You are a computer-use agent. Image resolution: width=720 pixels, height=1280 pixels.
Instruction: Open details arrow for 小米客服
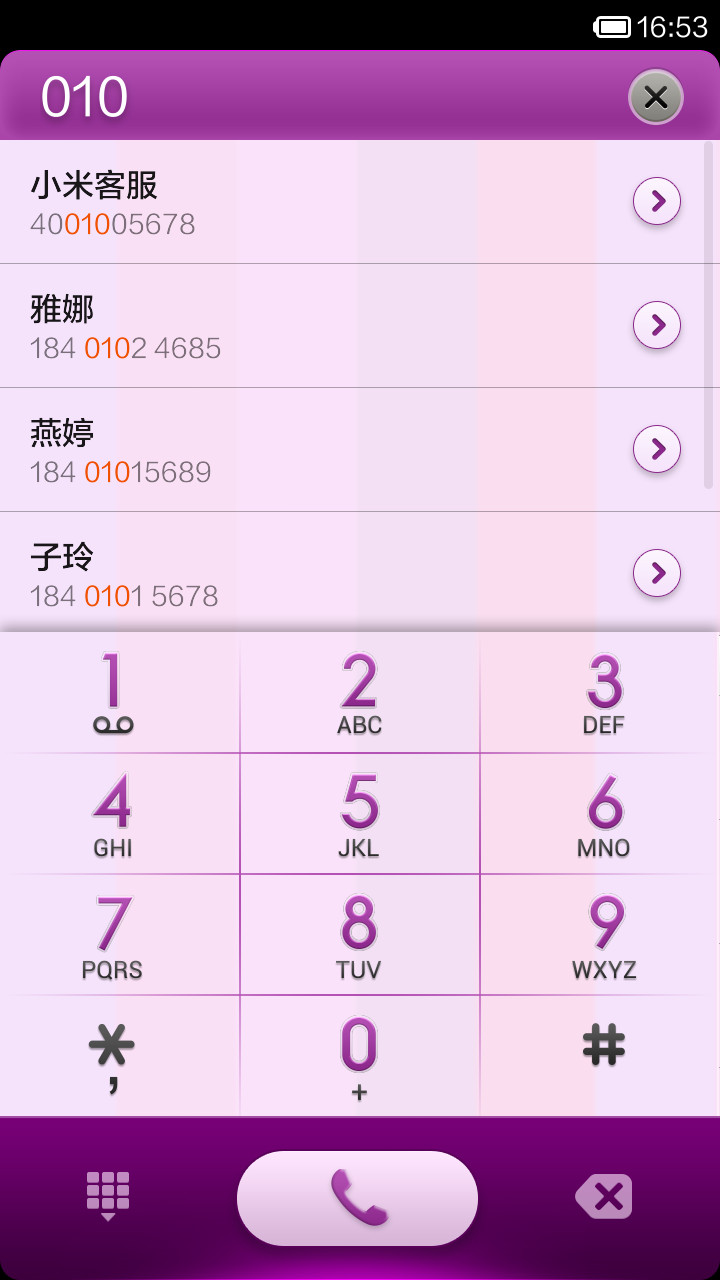tap(657, 202)
